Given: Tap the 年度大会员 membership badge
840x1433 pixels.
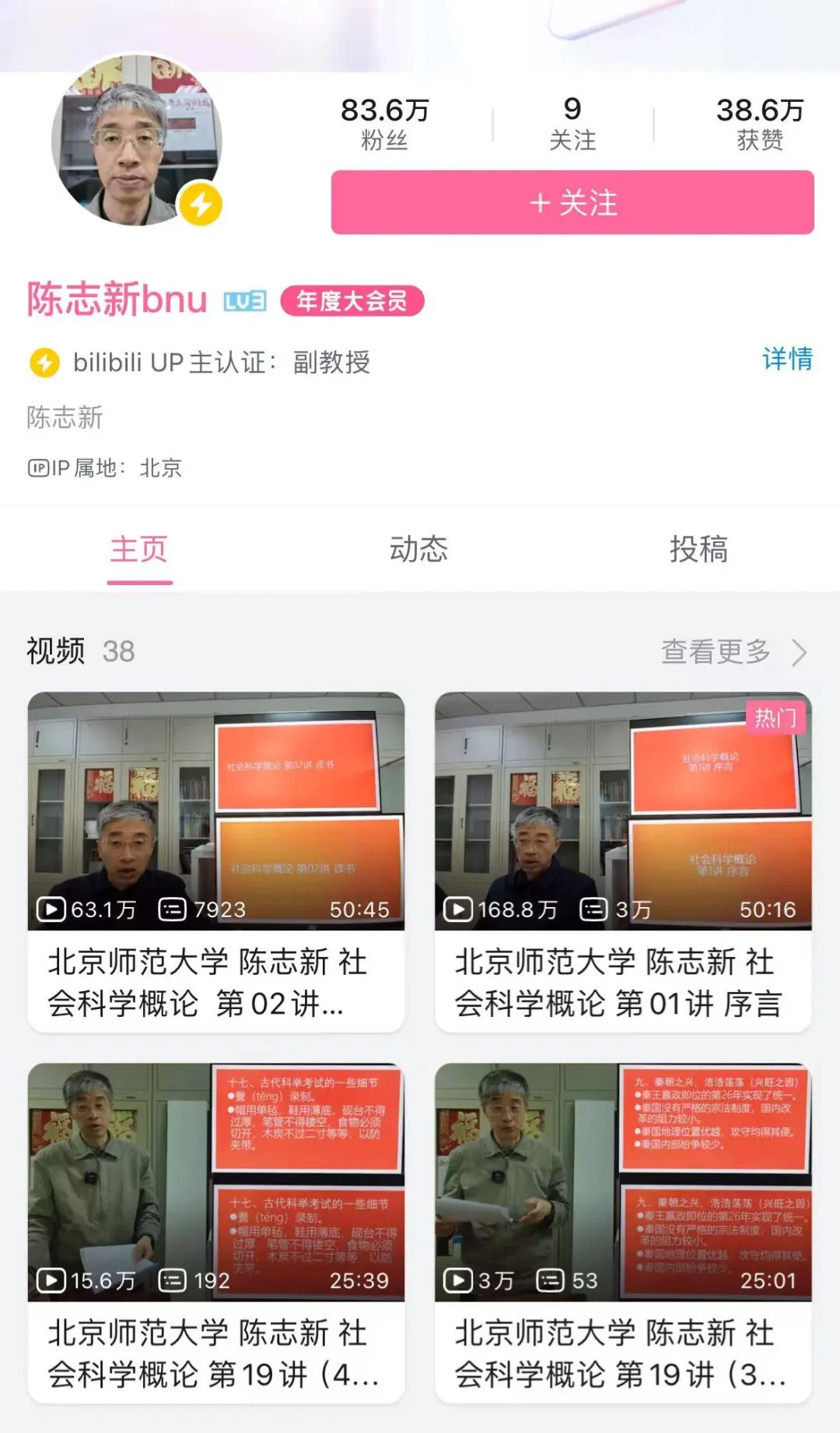Looking at the screenshot, I should click(352, 301).
